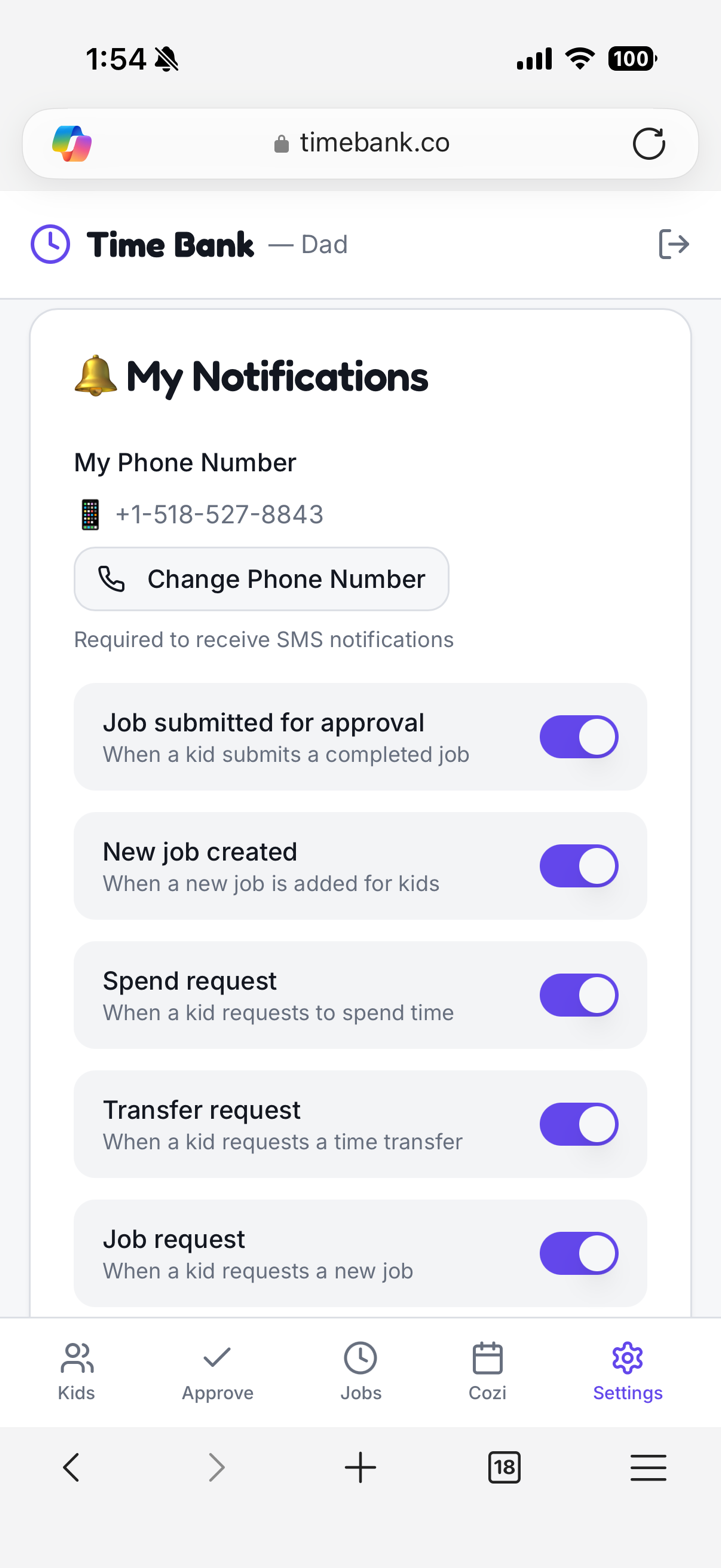The image size is (721, 1568).
Task: Click the Time Bank clock logo
Action: pyautogui.click(x=49, y=244)
